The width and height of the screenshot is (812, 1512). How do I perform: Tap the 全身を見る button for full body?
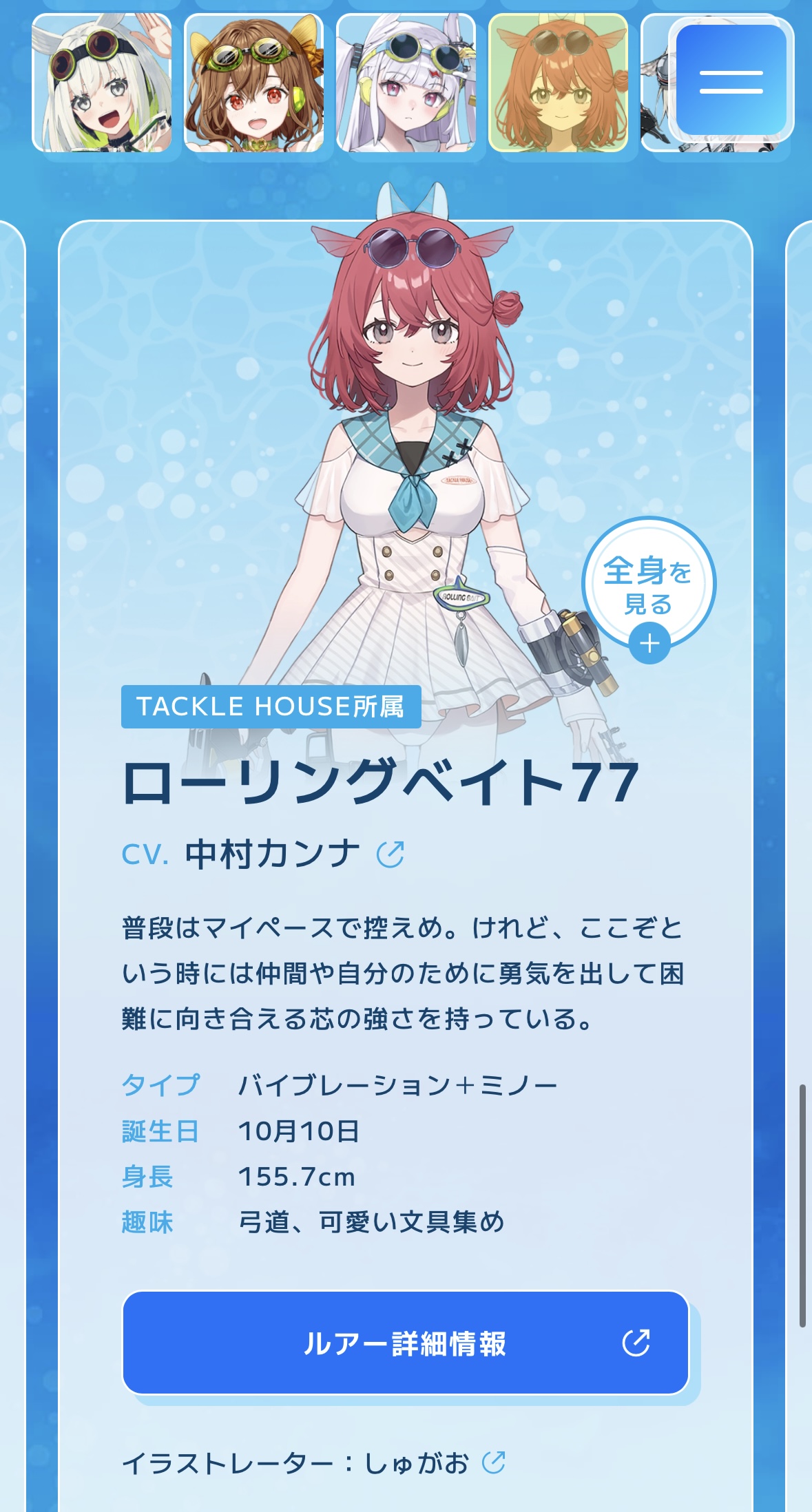(x=649, y=587)
